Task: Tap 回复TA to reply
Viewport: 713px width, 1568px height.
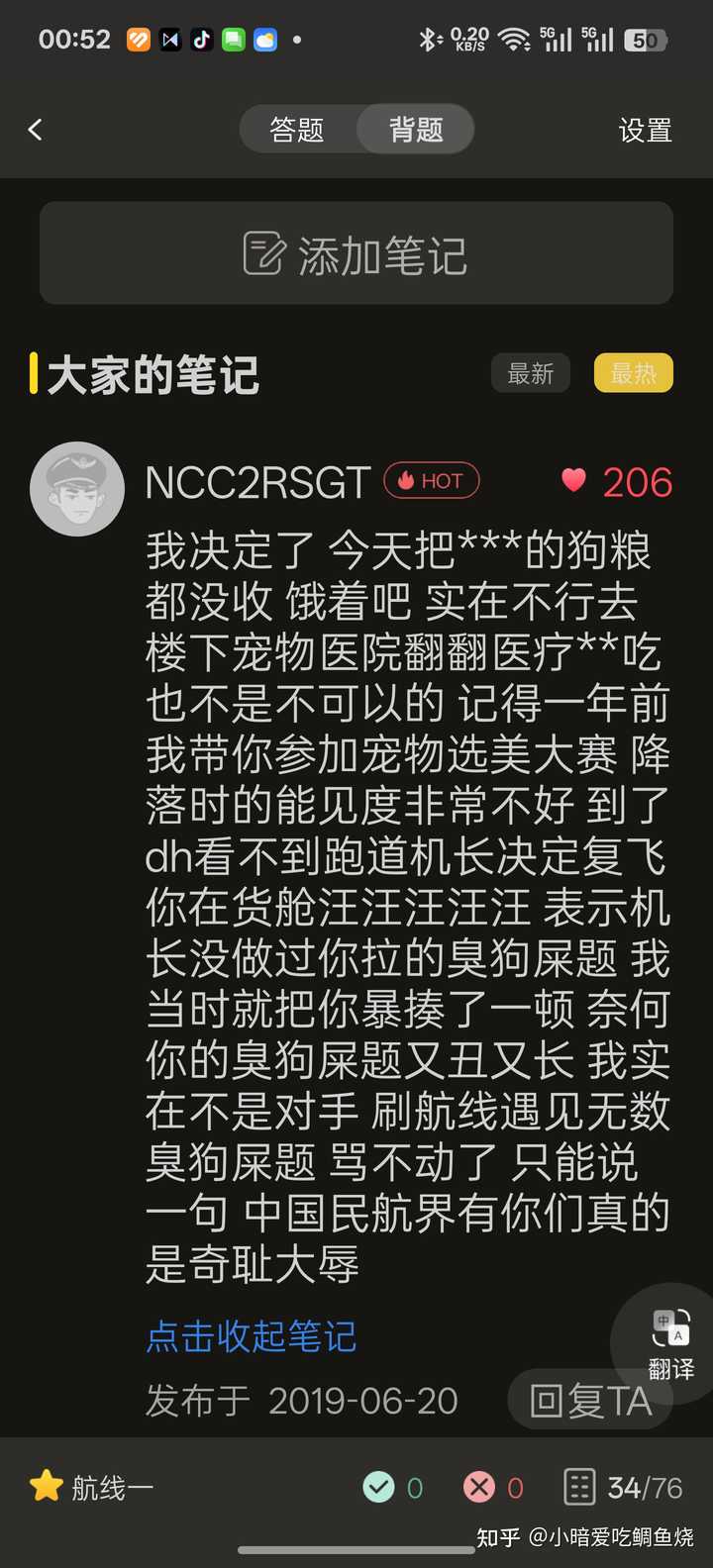Action: (590, 1401)
